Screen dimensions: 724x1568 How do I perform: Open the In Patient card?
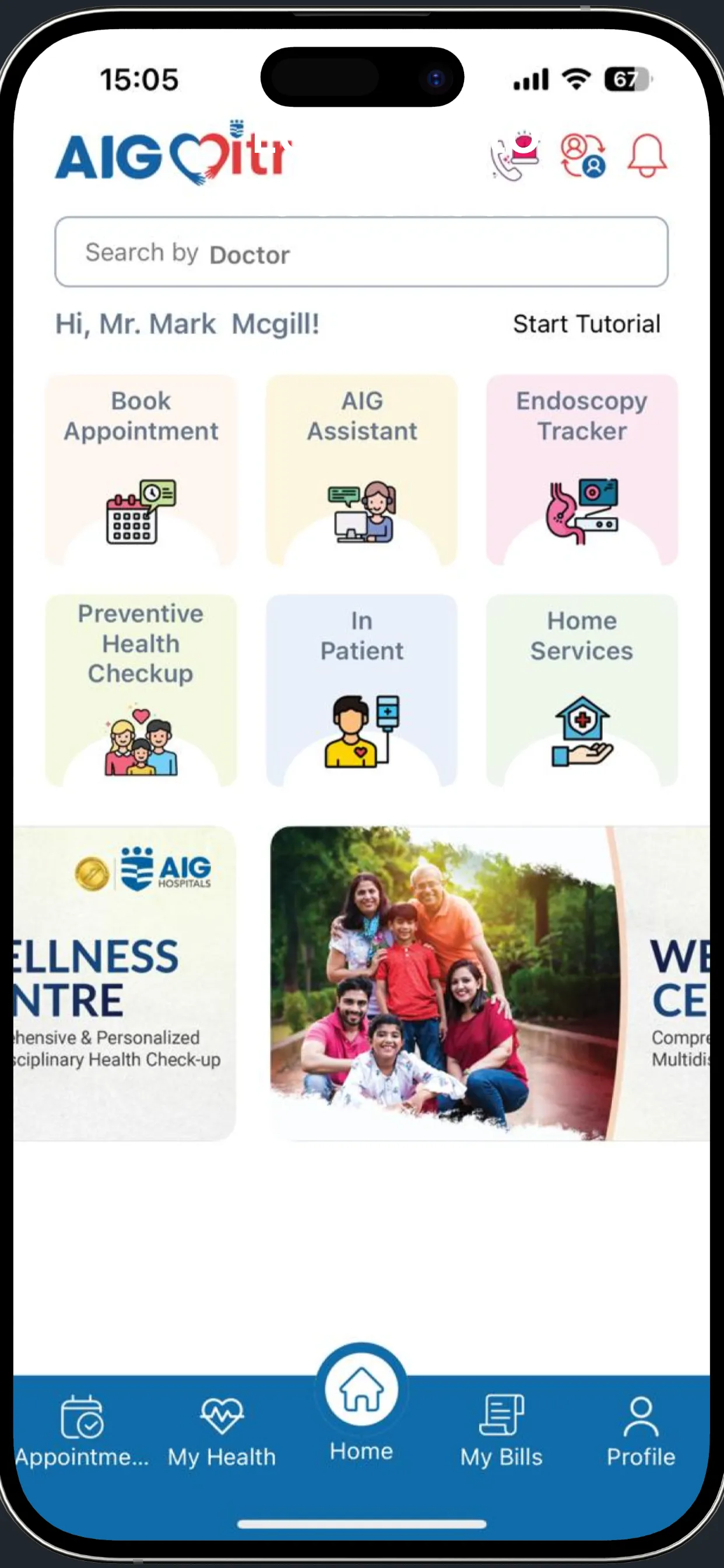[x=361, y=689]
